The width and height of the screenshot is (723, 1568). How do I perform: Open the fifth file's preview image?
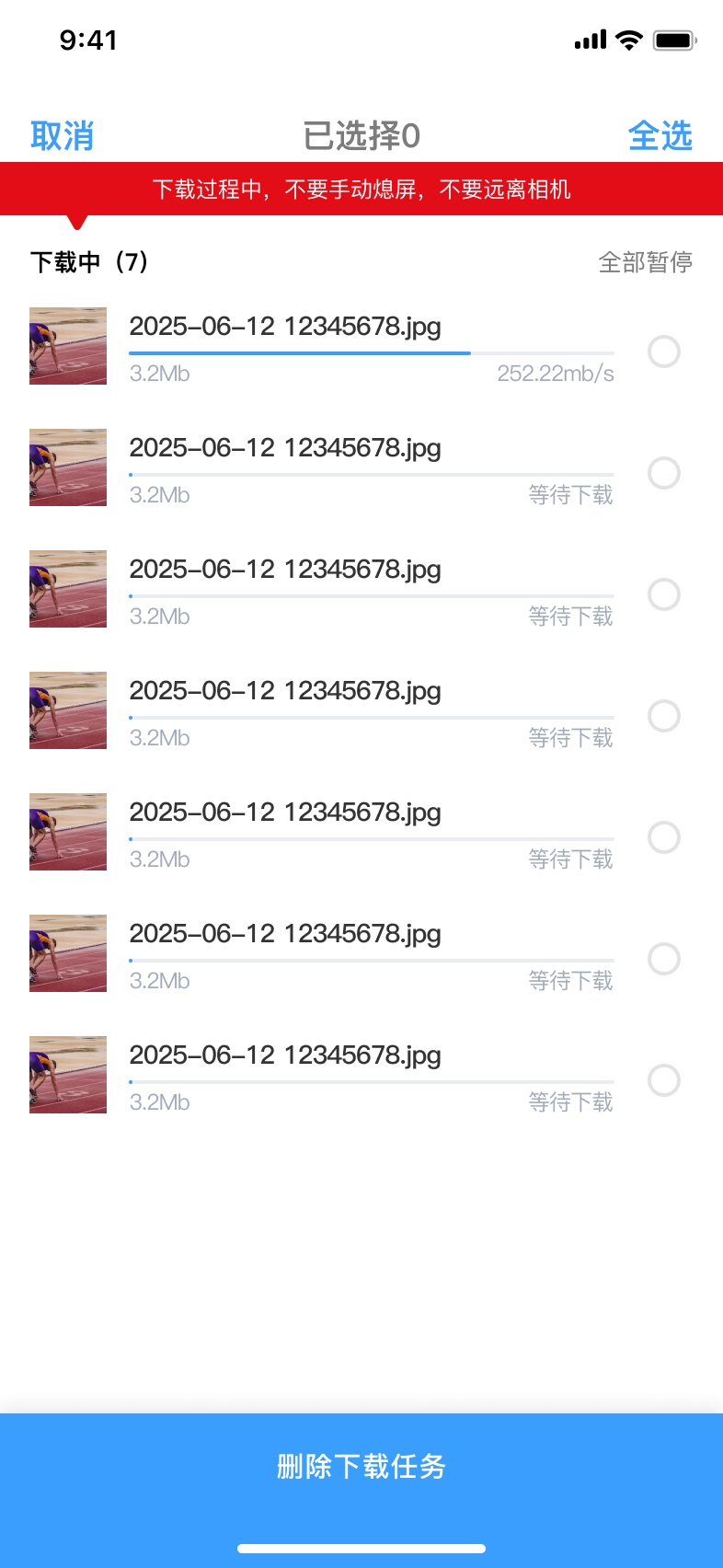click(x=68, y=832)
